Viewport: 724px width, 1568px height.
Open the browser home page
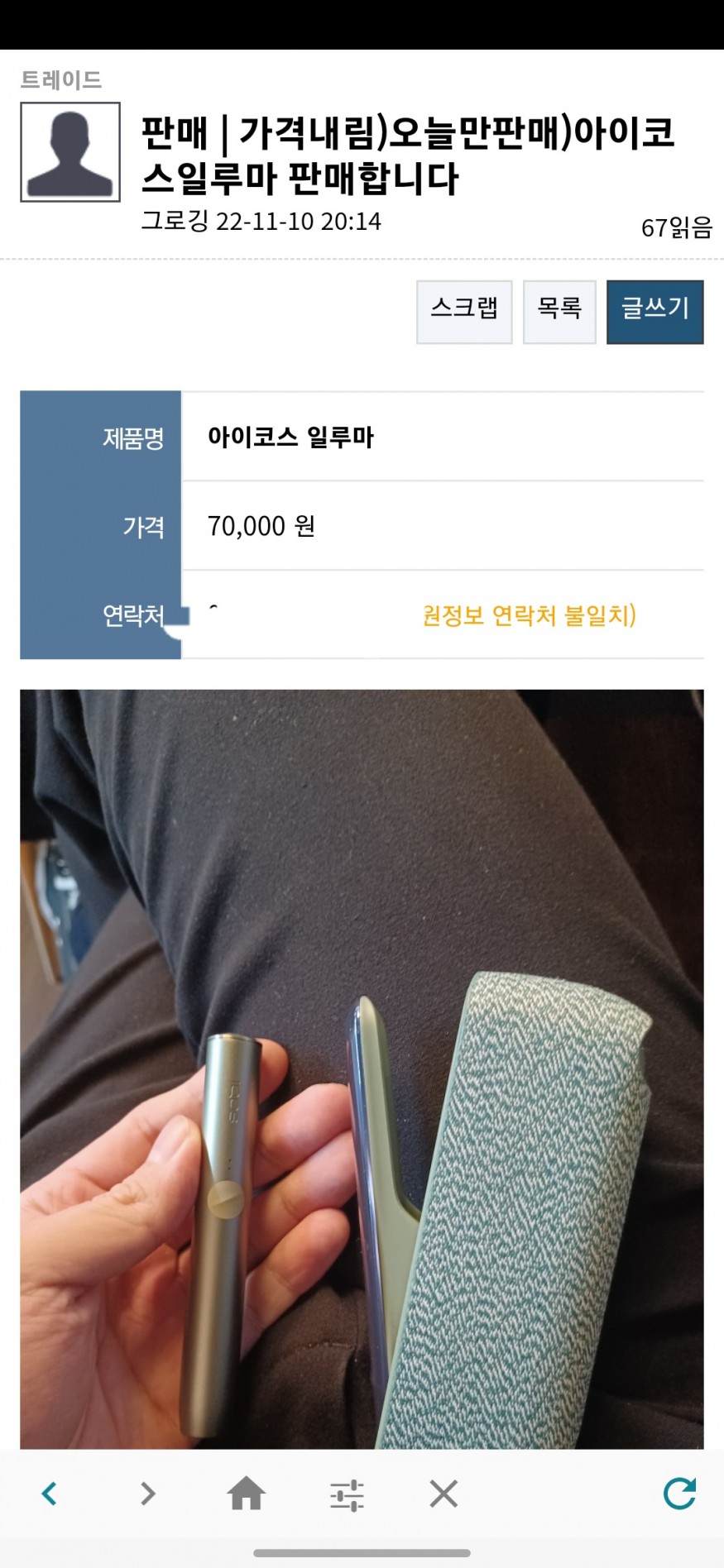247,1494
